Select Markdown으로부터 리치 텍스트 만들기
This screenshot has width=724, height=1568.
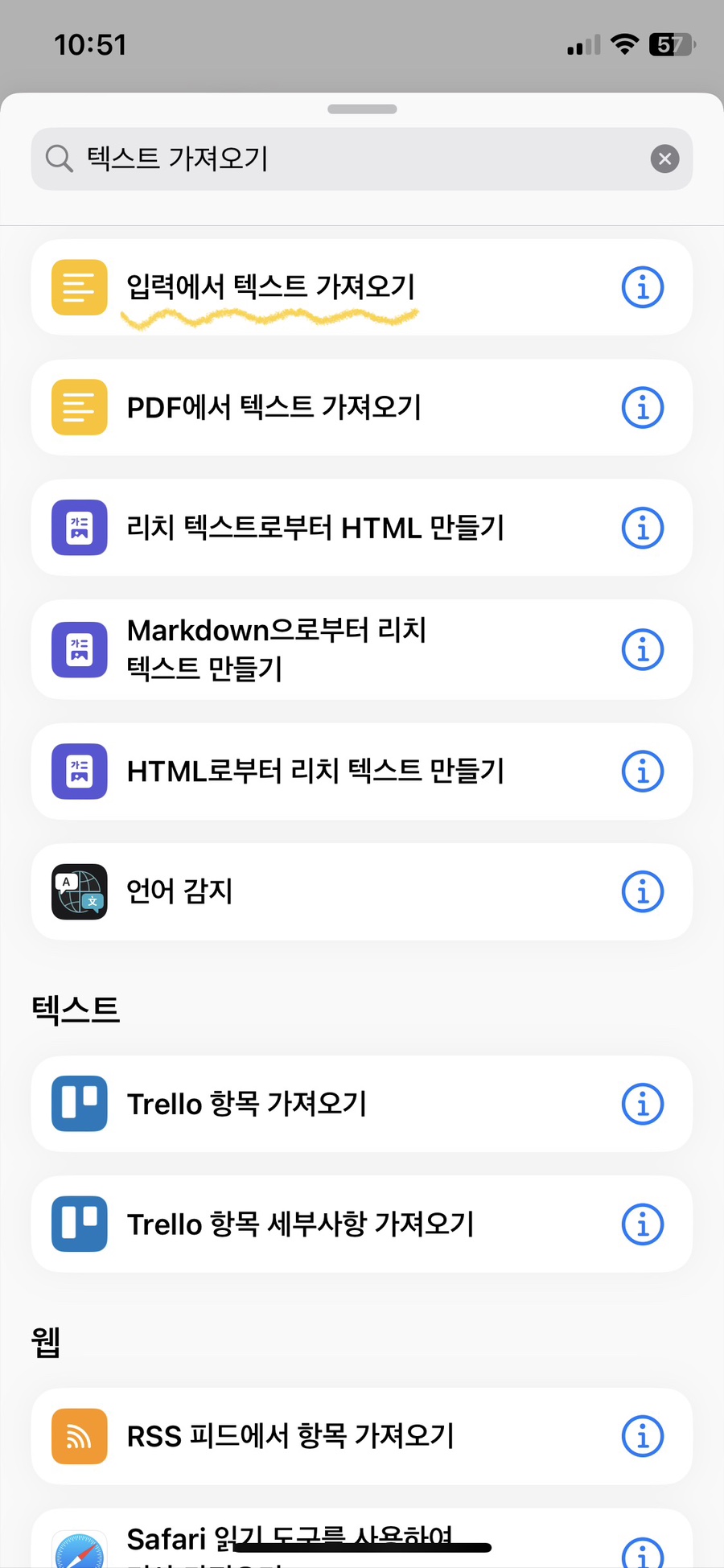click(322, 649)
